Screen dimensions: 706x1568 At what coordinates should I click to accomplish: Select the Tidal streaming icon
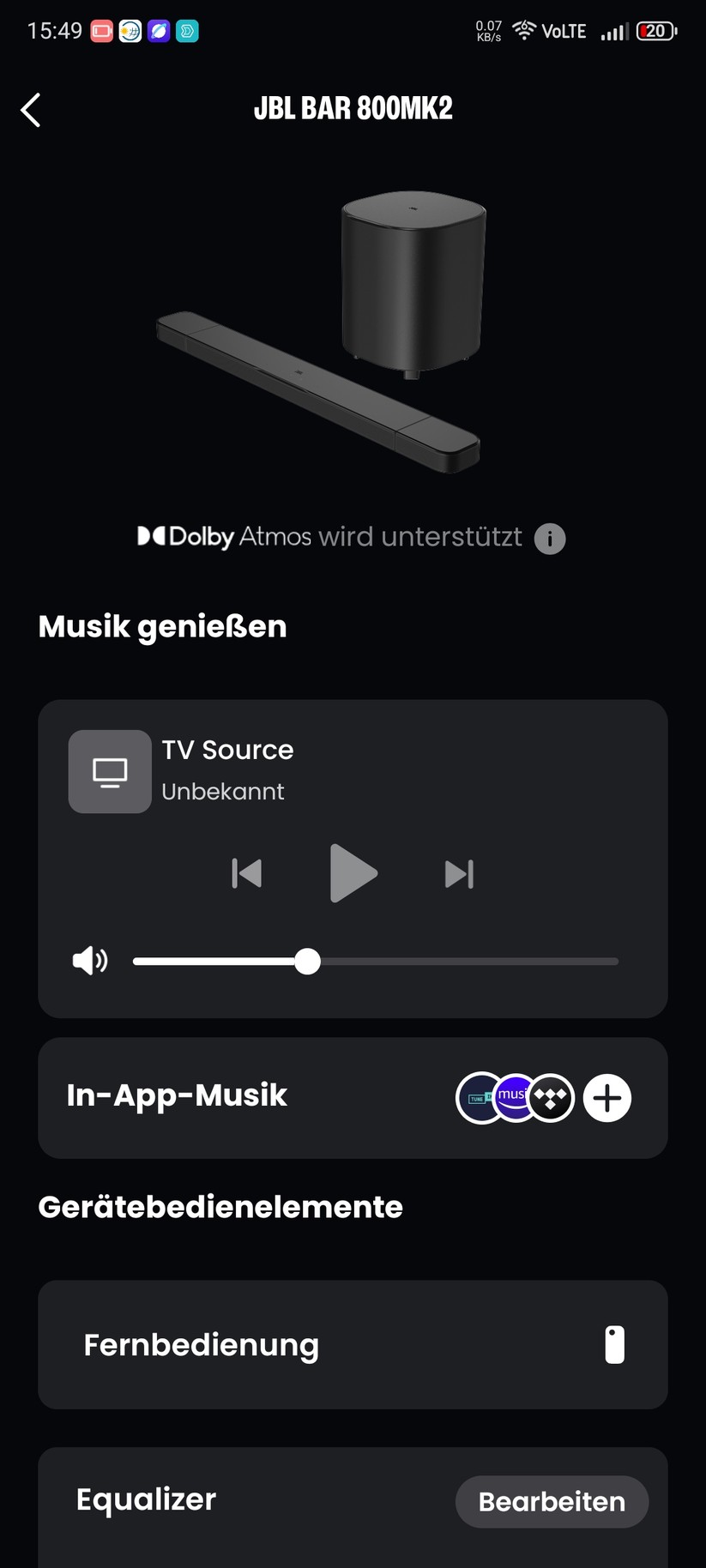[x=552, y=1097]
